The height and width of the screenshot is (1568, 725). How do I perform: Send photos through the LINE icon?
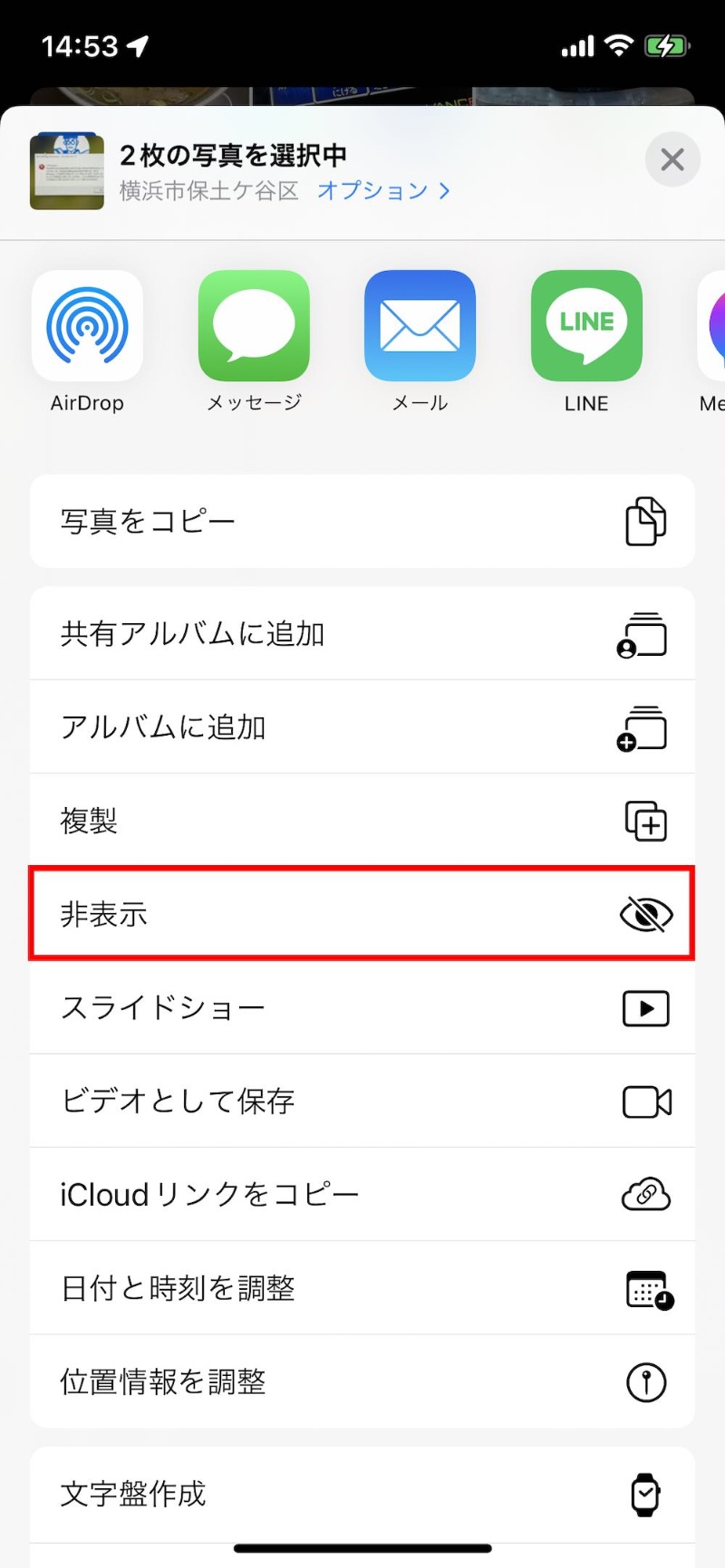pyautogui.click(x=585, y=327)
